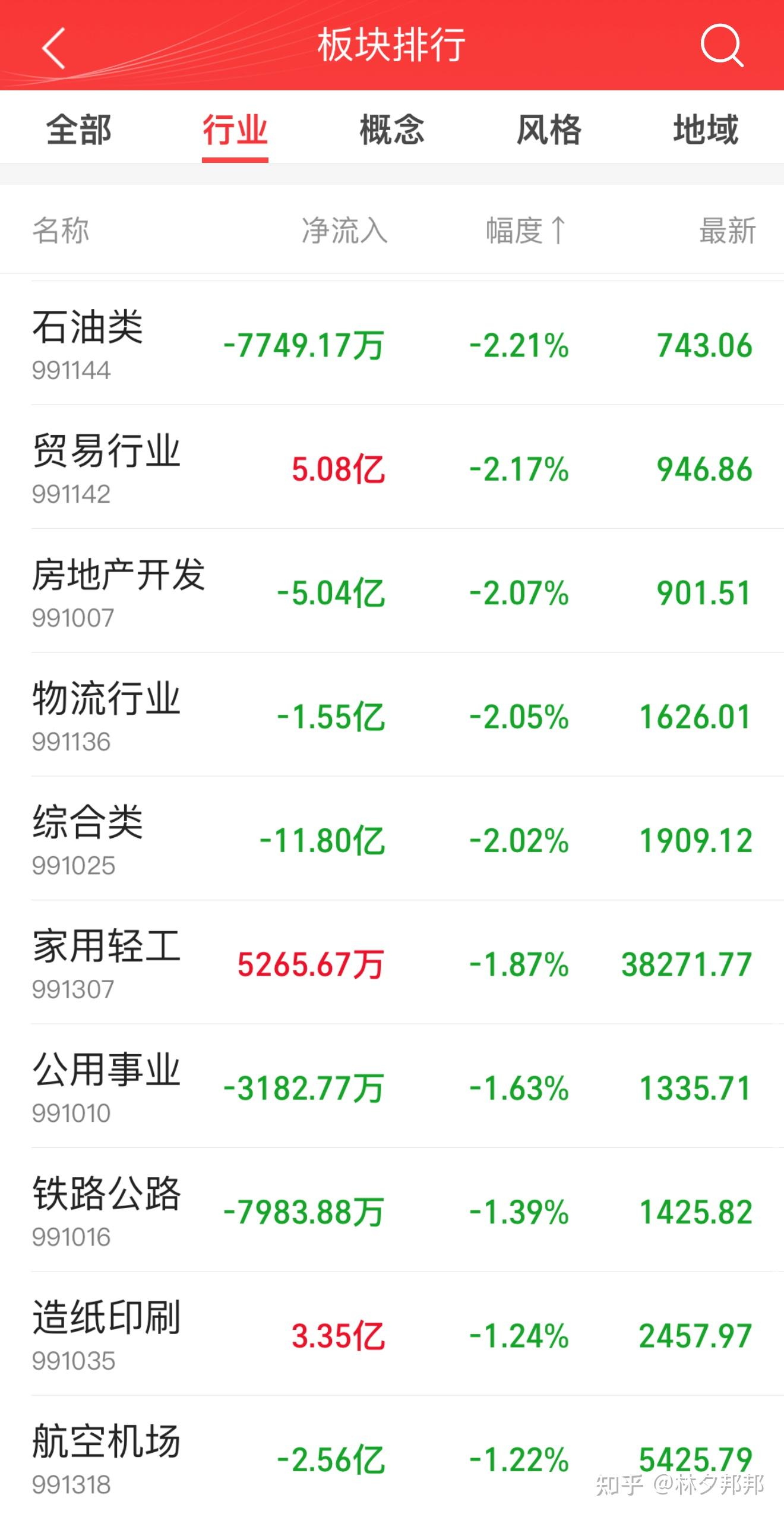Open the search icon at top right
This screenshot has width=784, height=1517.
[722, 47]
